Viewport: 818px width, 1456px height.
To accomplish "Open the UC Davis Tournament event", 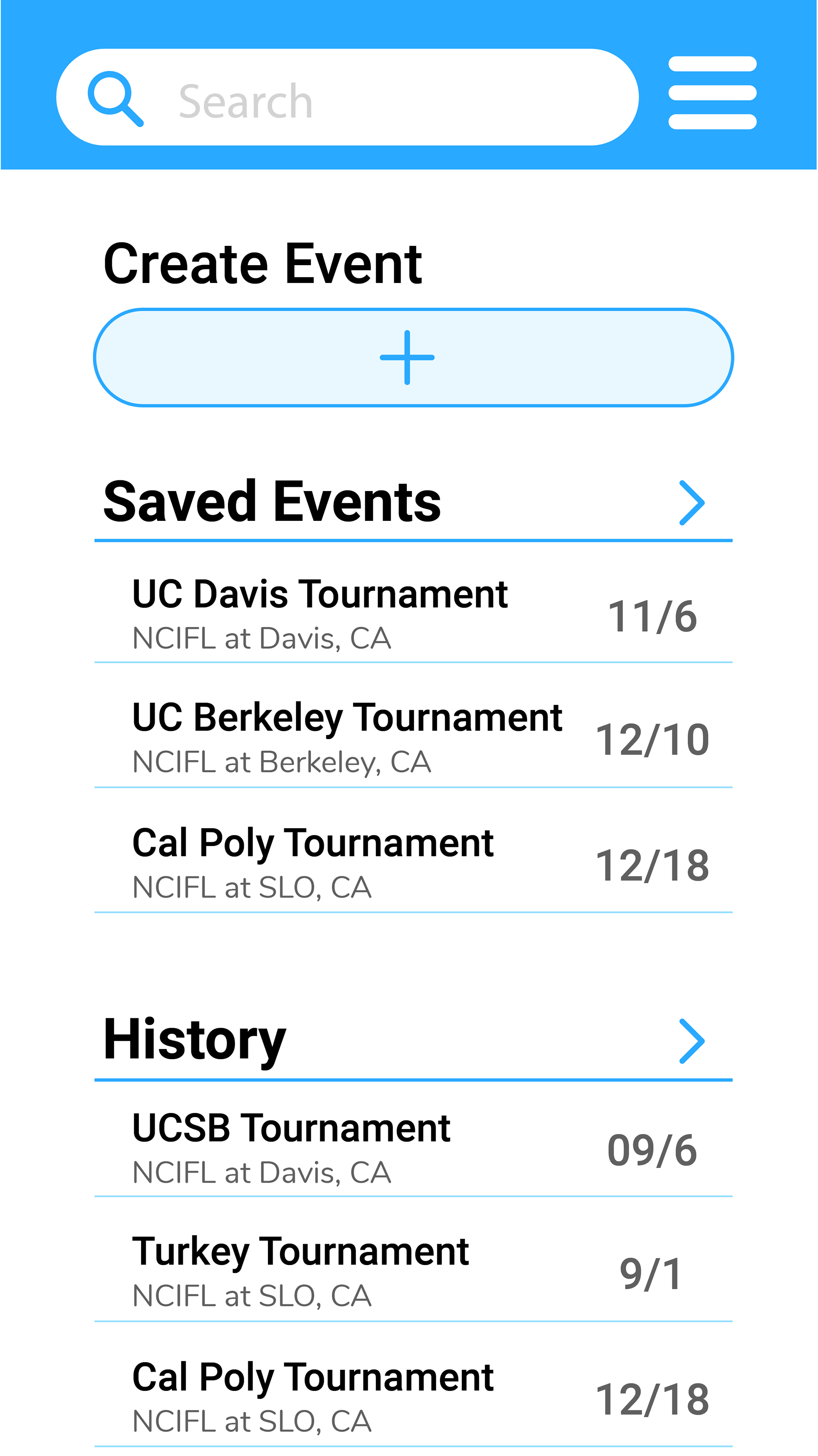I will (x=413, y=614).
